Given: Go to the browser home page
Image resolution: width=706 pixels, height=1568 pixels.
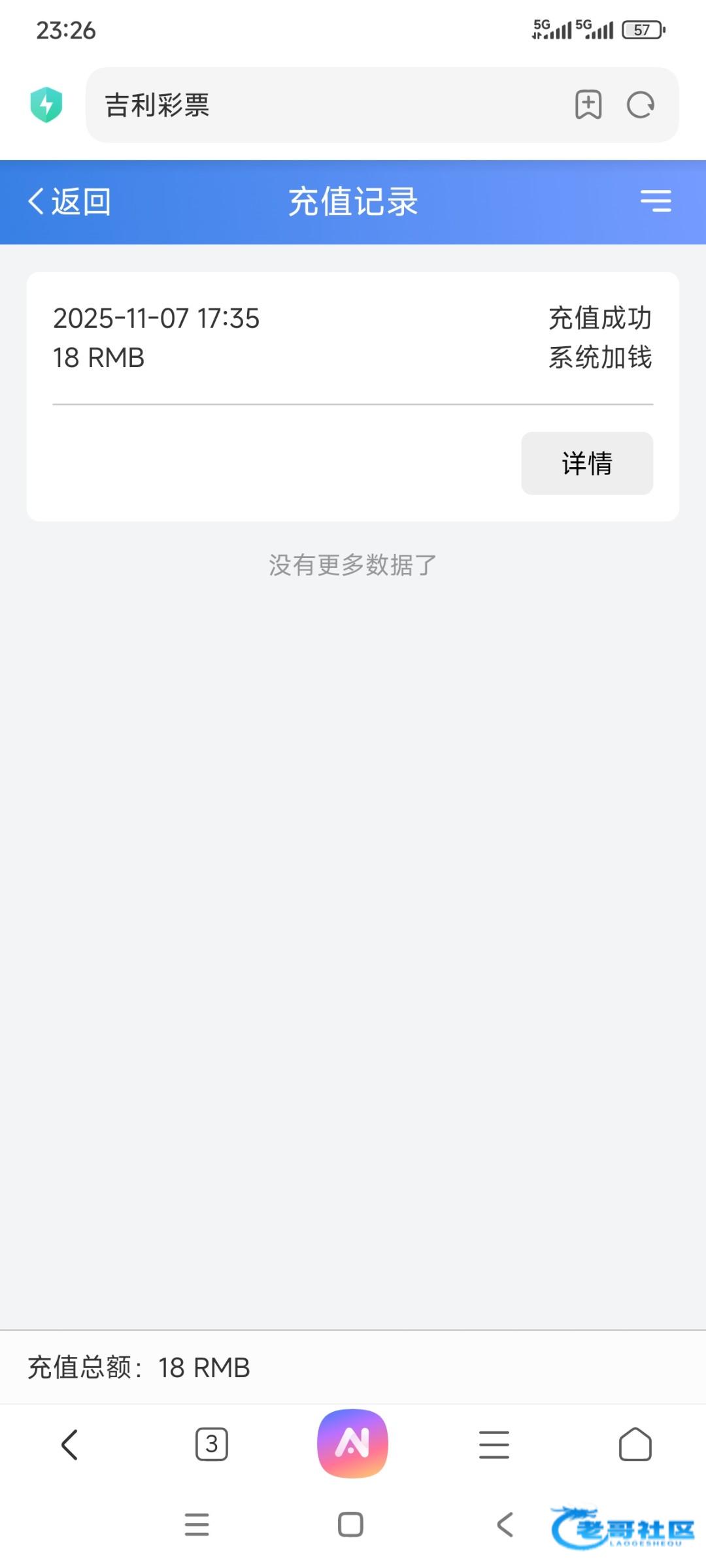Looking at the screenshot, I should [635, 1445].
